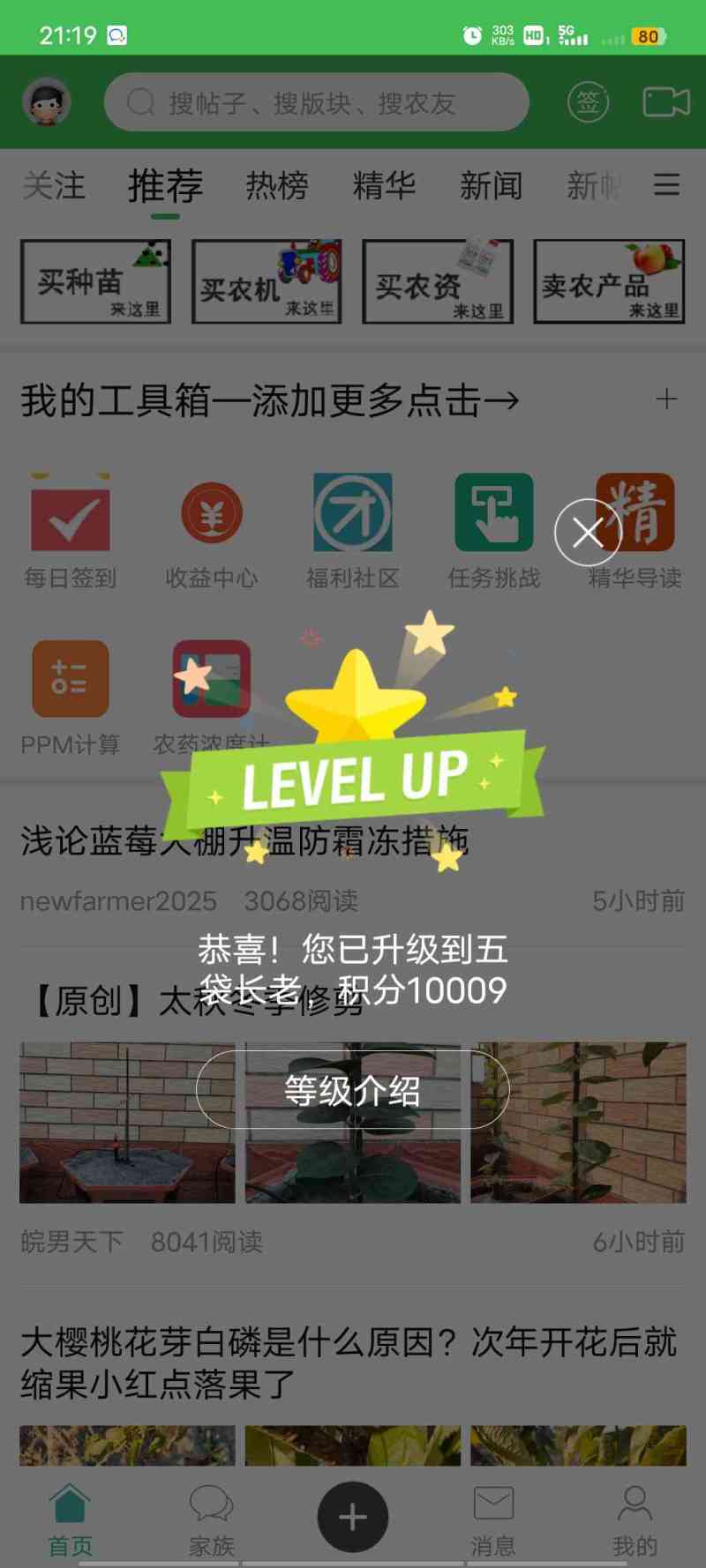Open the video camera icon
The image size is (706, 1568).
tap(665, 102)
